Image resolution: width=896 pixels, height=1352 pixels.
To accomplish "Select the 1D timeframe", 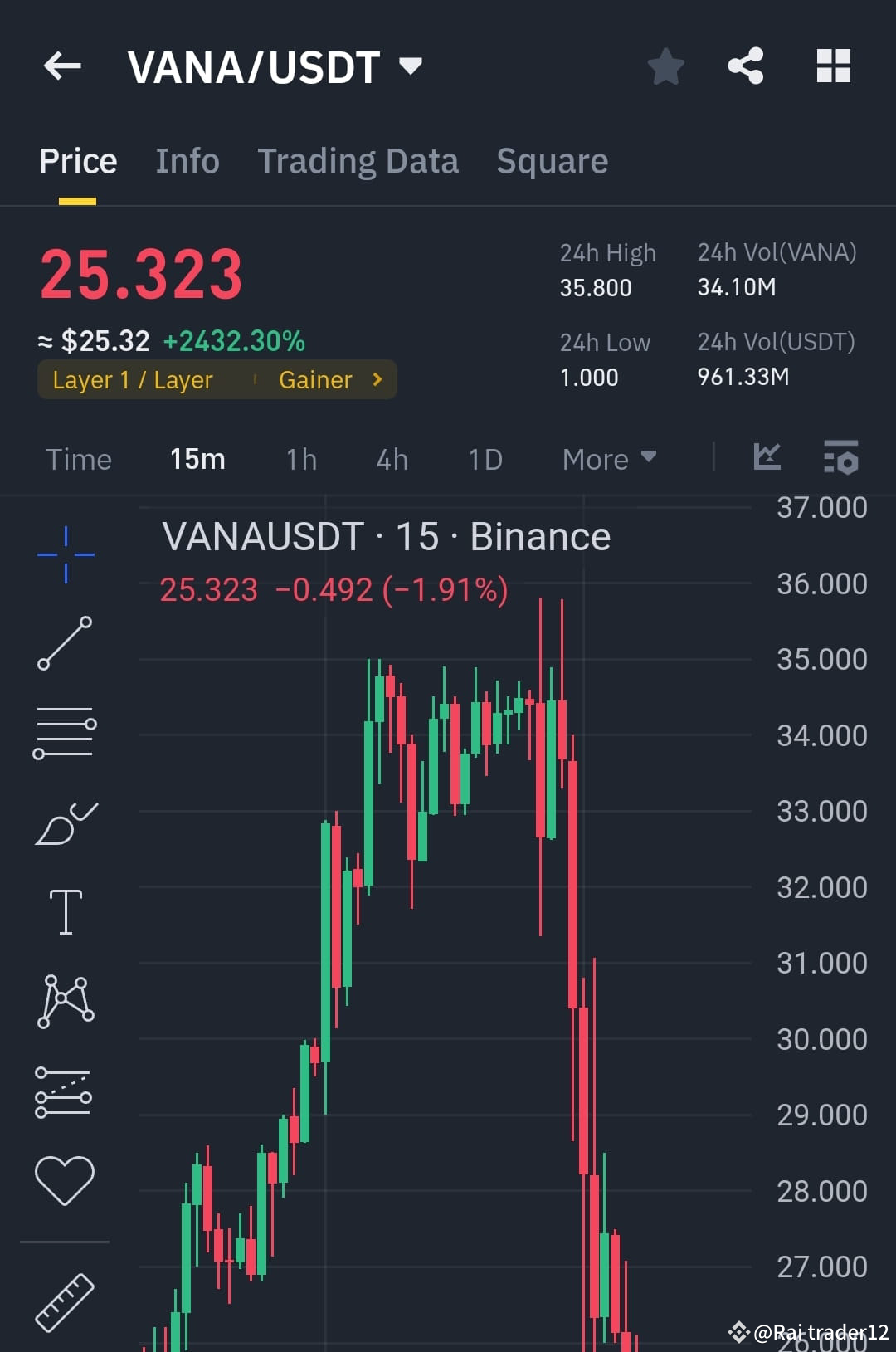I will click(x=485, y=459).
